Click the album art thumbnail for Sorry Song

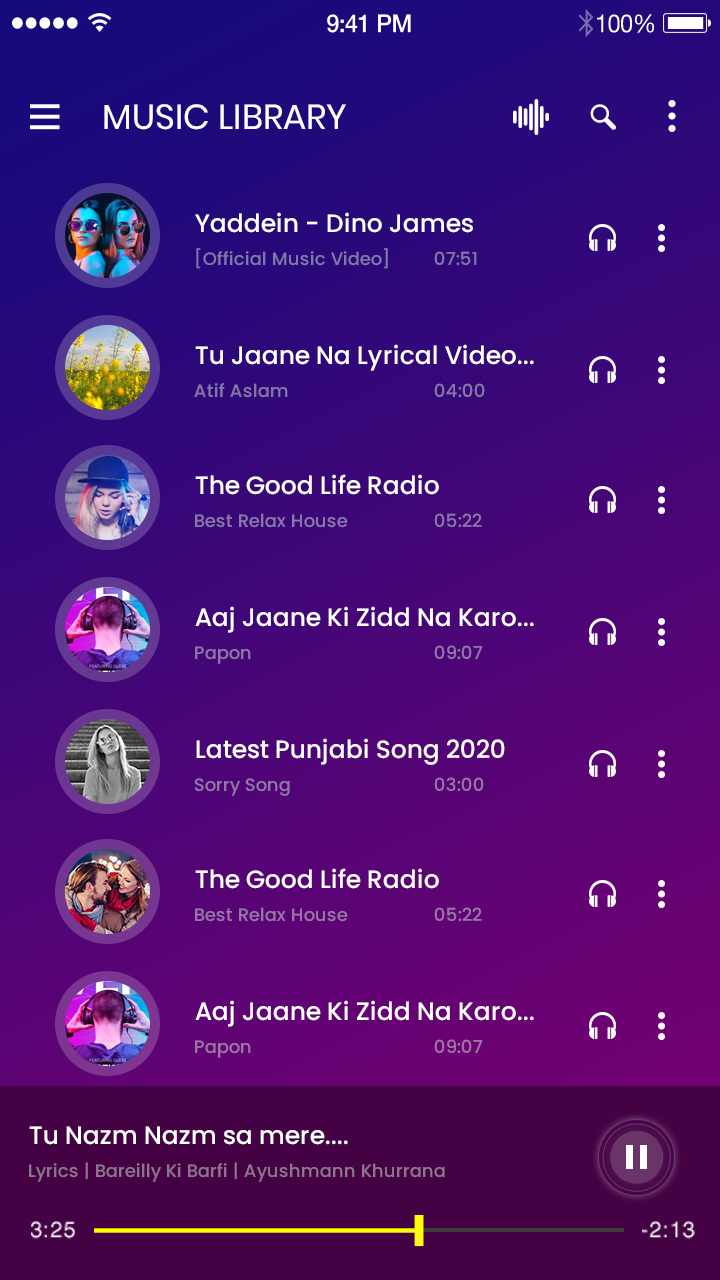pyautogui.click(x=107, y=761)
